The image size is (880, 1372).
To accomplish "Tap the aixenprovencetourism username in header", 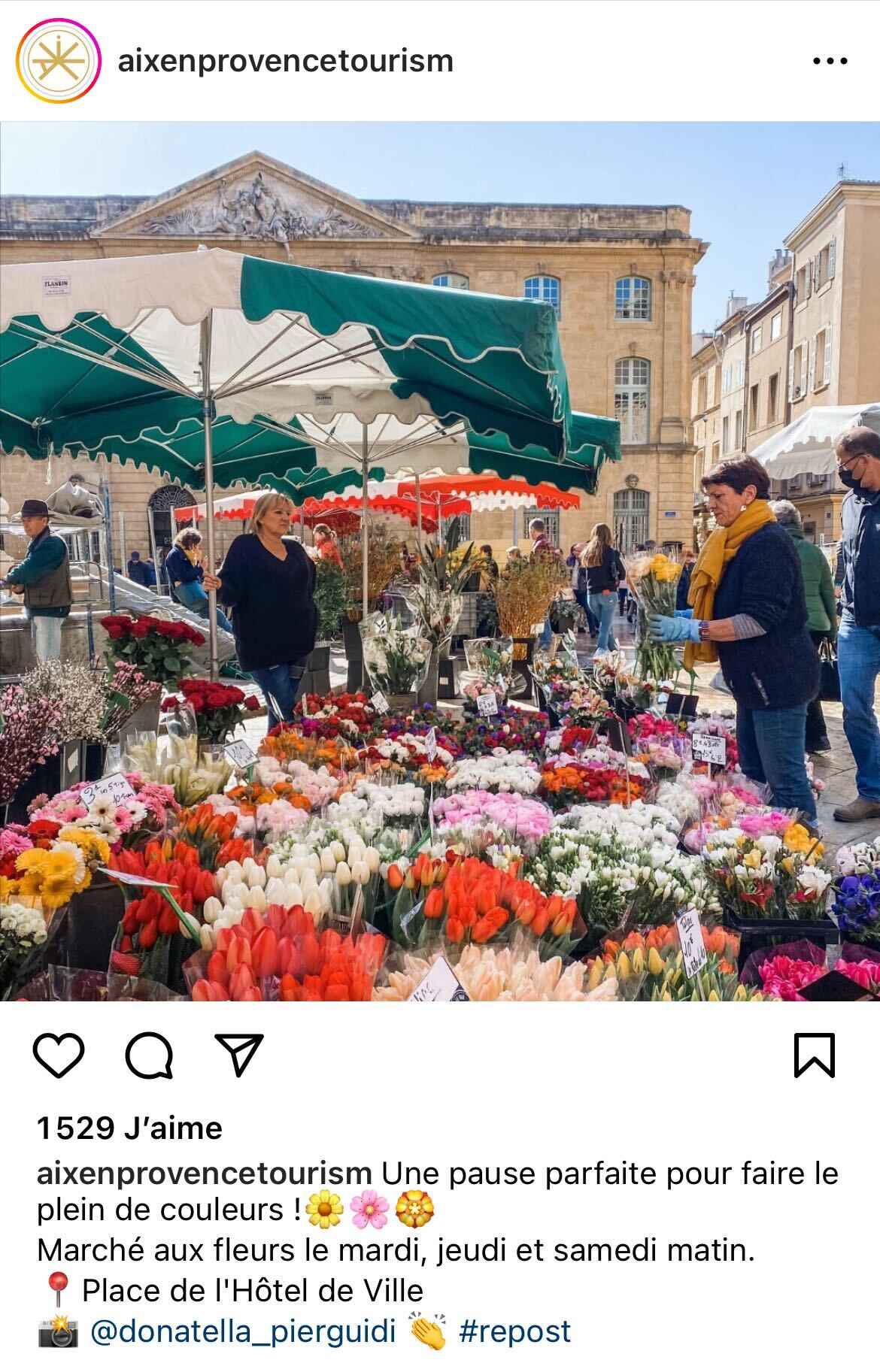I will click(285, 61).
